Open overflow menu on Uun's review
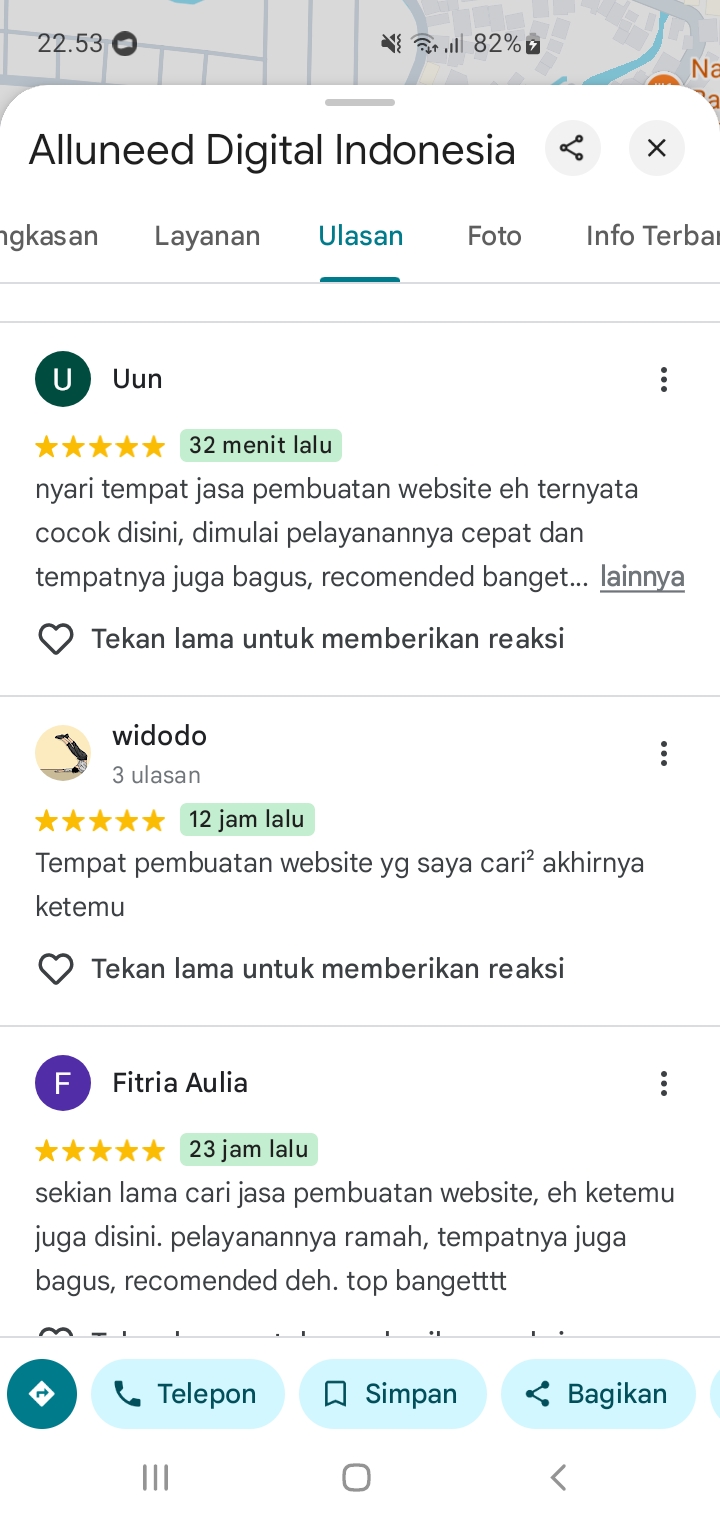The width and height of the screenshot is (720, 1520). [x=663, y=379]
